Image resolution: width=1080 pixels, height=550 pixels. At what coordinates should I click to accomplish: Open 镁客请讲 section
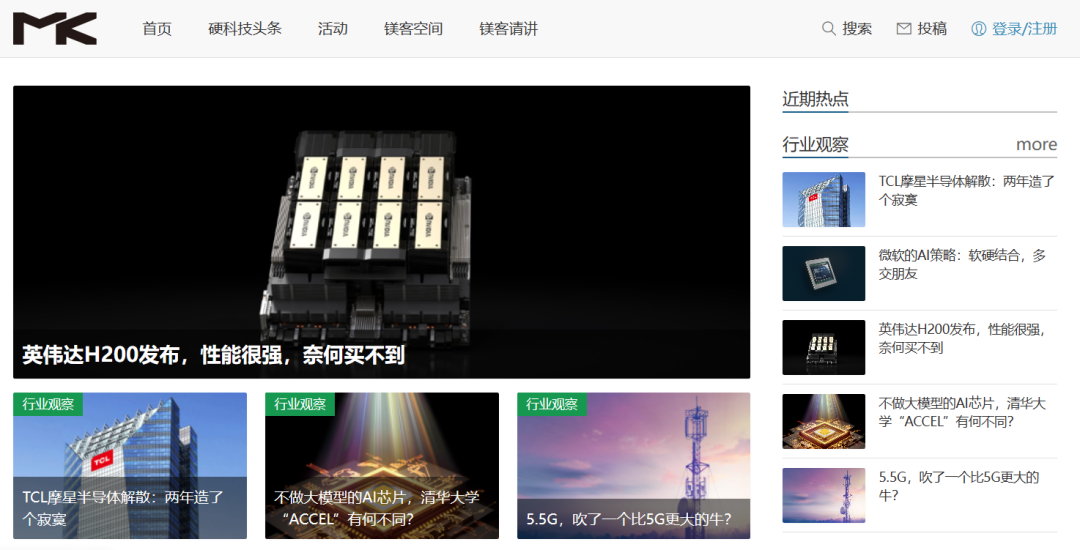pos(508,29)
